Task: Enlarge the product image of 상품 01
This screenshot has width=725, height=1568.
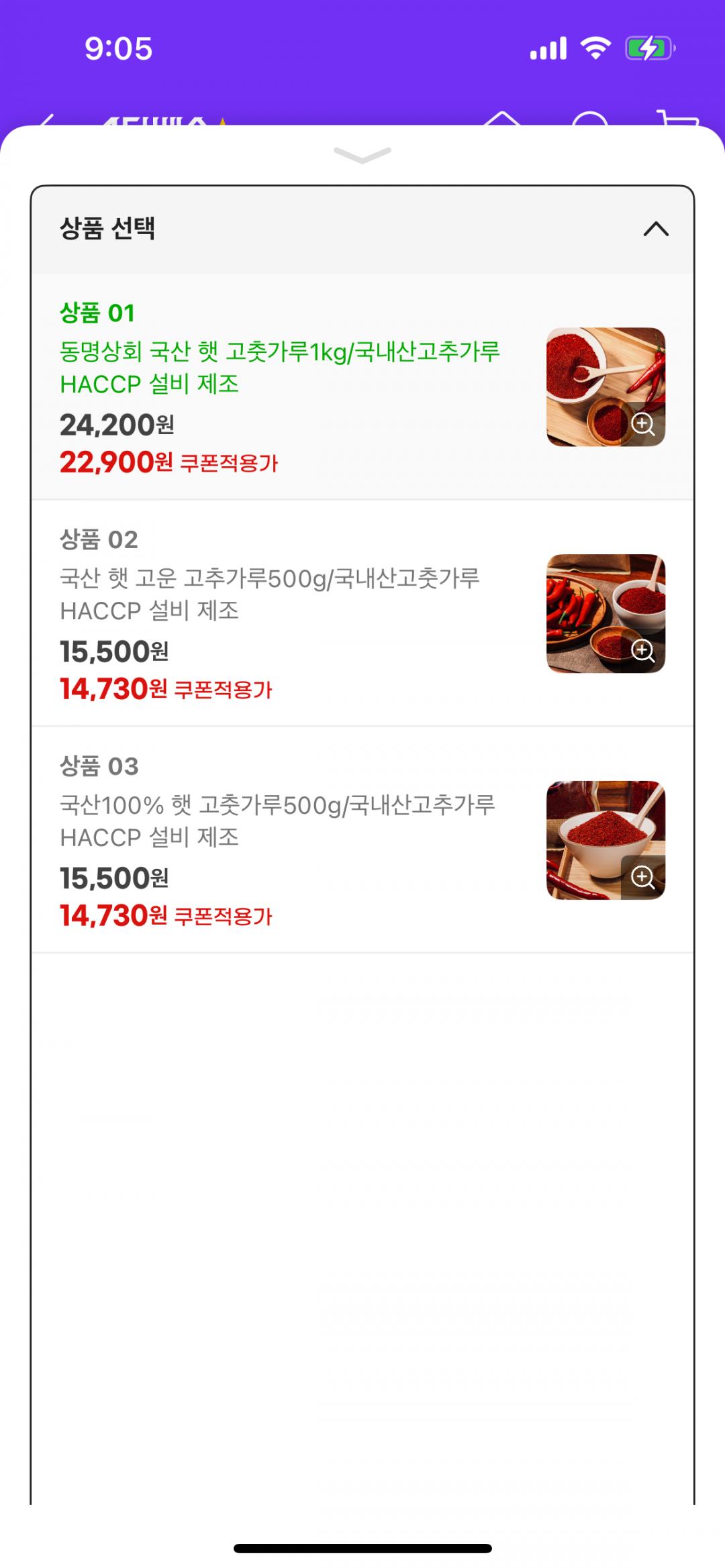Action: click(x=642, y=424)
